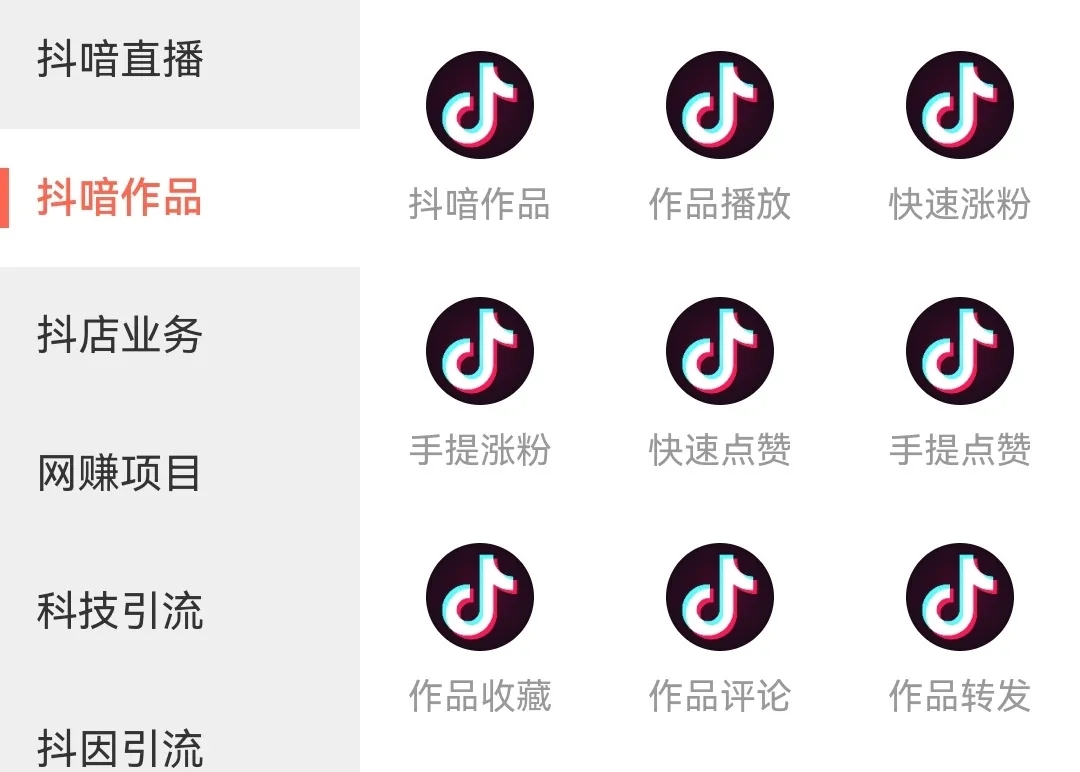This screenshot has height=772, width=1080.
Task: Open the 作品播放 service
Action: [x=720, y=107]
